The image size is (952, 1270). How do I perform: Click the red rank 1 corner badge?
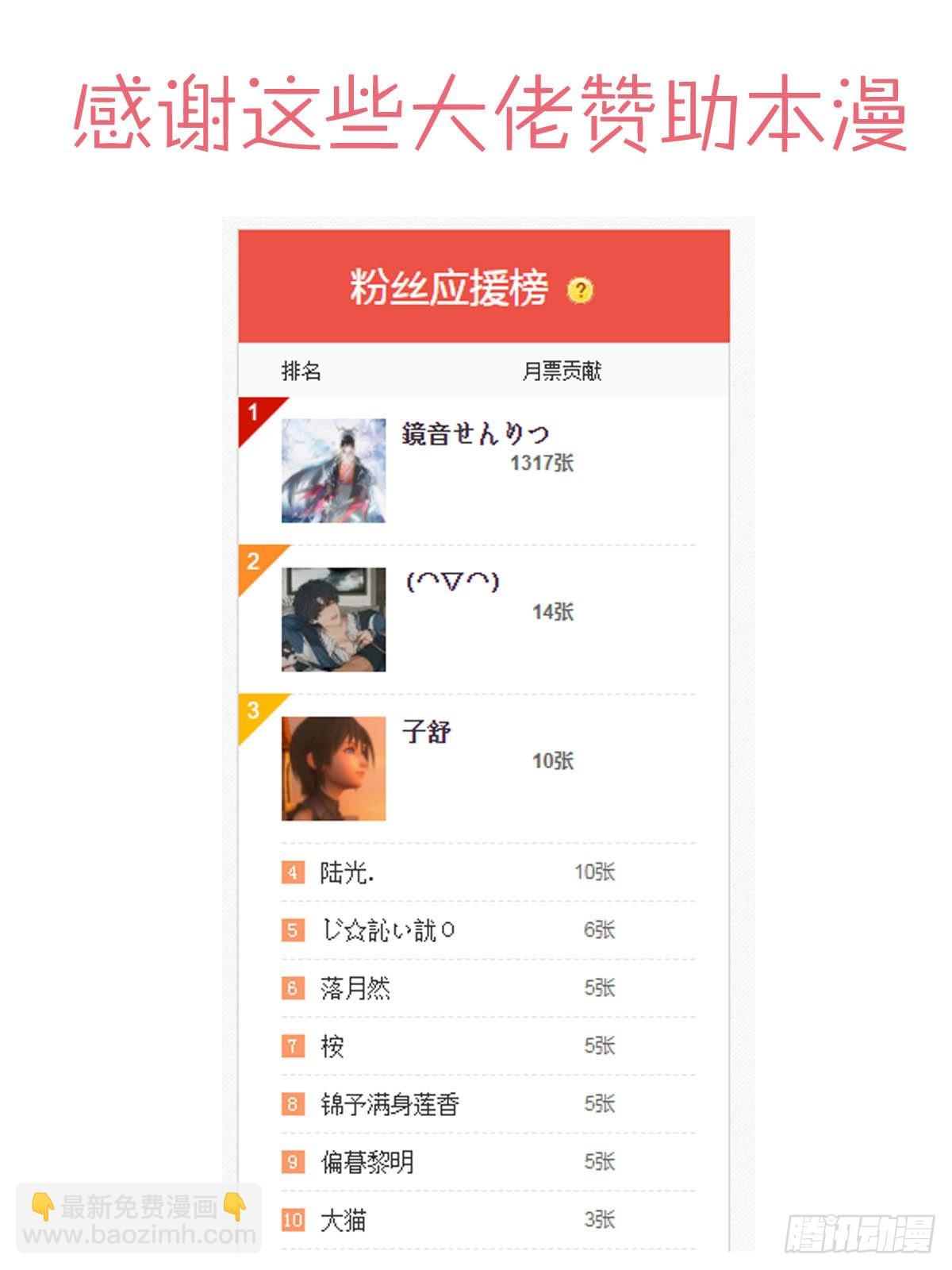pyautogui.click(x=252, y=413)
